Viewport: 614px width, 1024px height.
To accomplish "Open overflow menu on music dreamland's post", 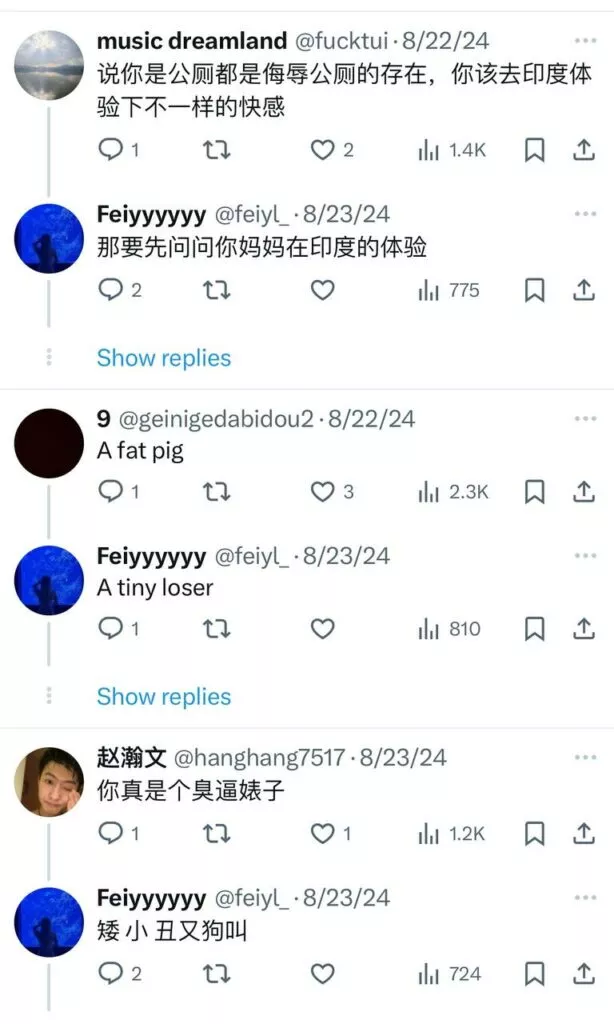I will pos(585,41).
